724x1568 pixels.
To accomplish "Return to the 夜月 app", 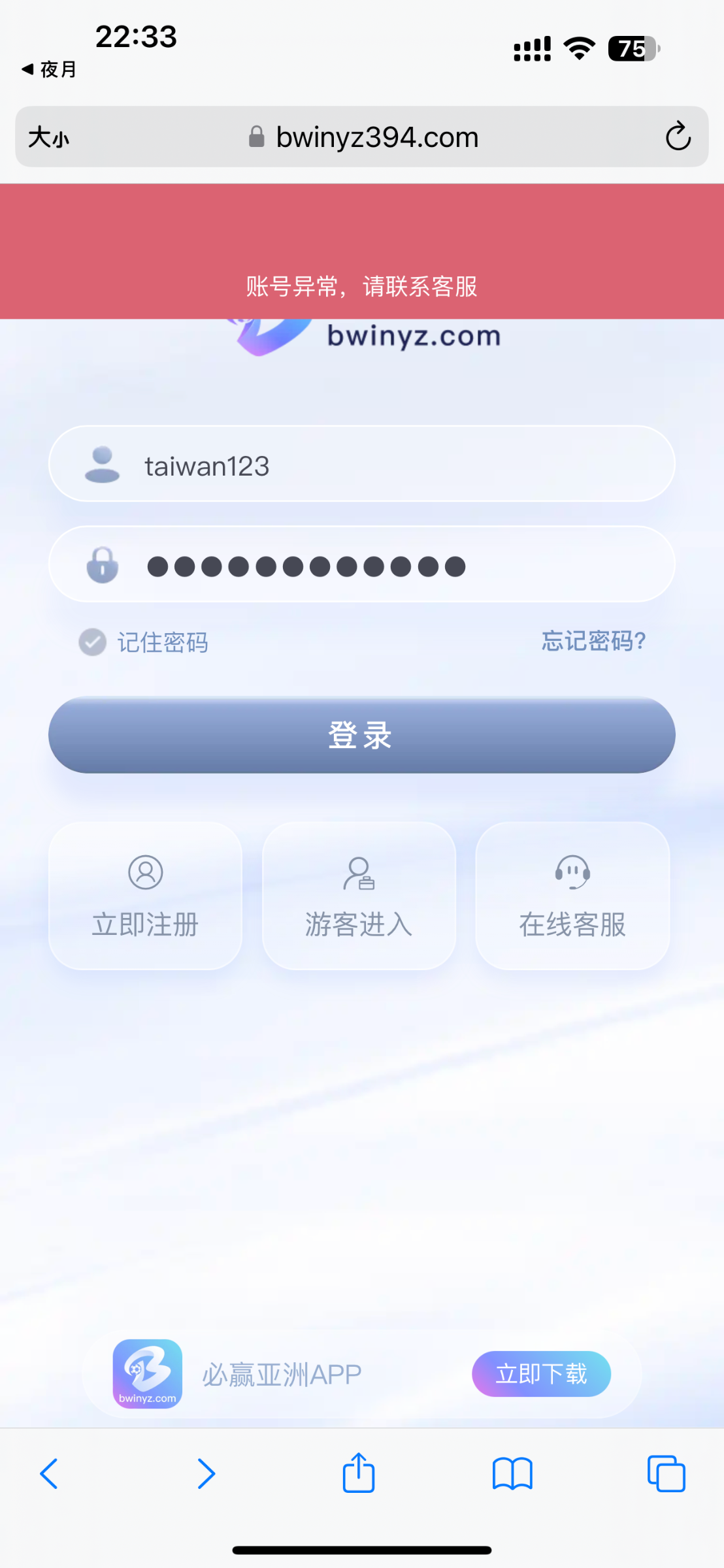I will (50, 69).
